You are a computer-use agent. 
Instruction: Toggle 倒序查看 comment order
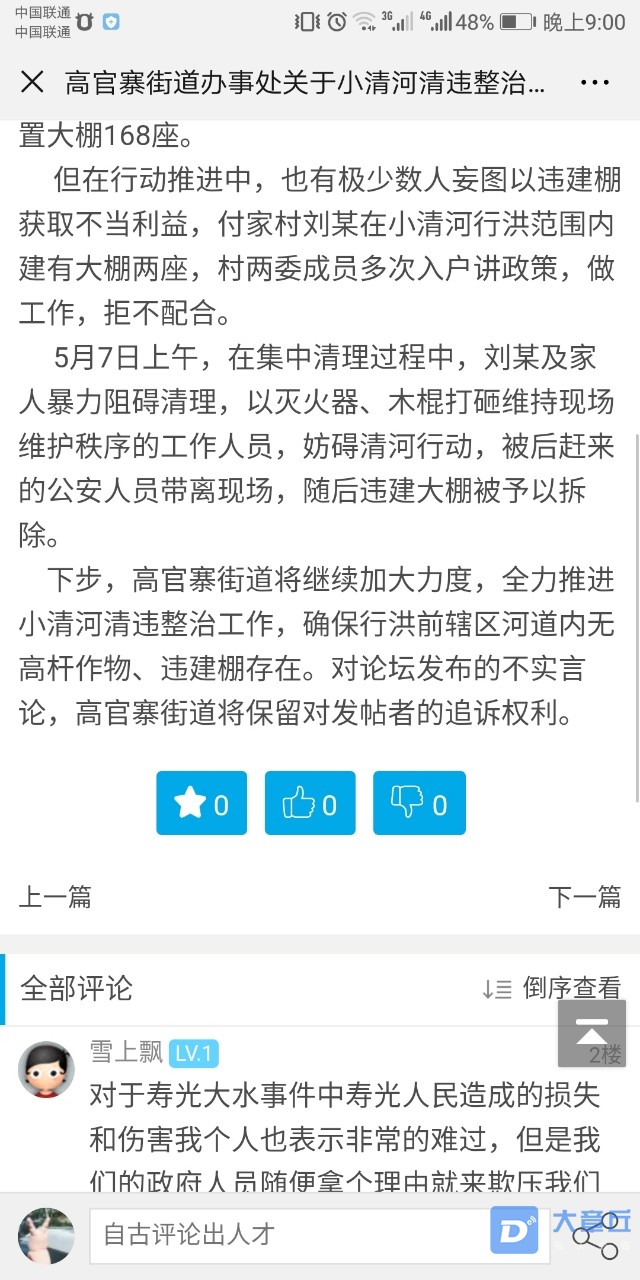tap(552, 989)
